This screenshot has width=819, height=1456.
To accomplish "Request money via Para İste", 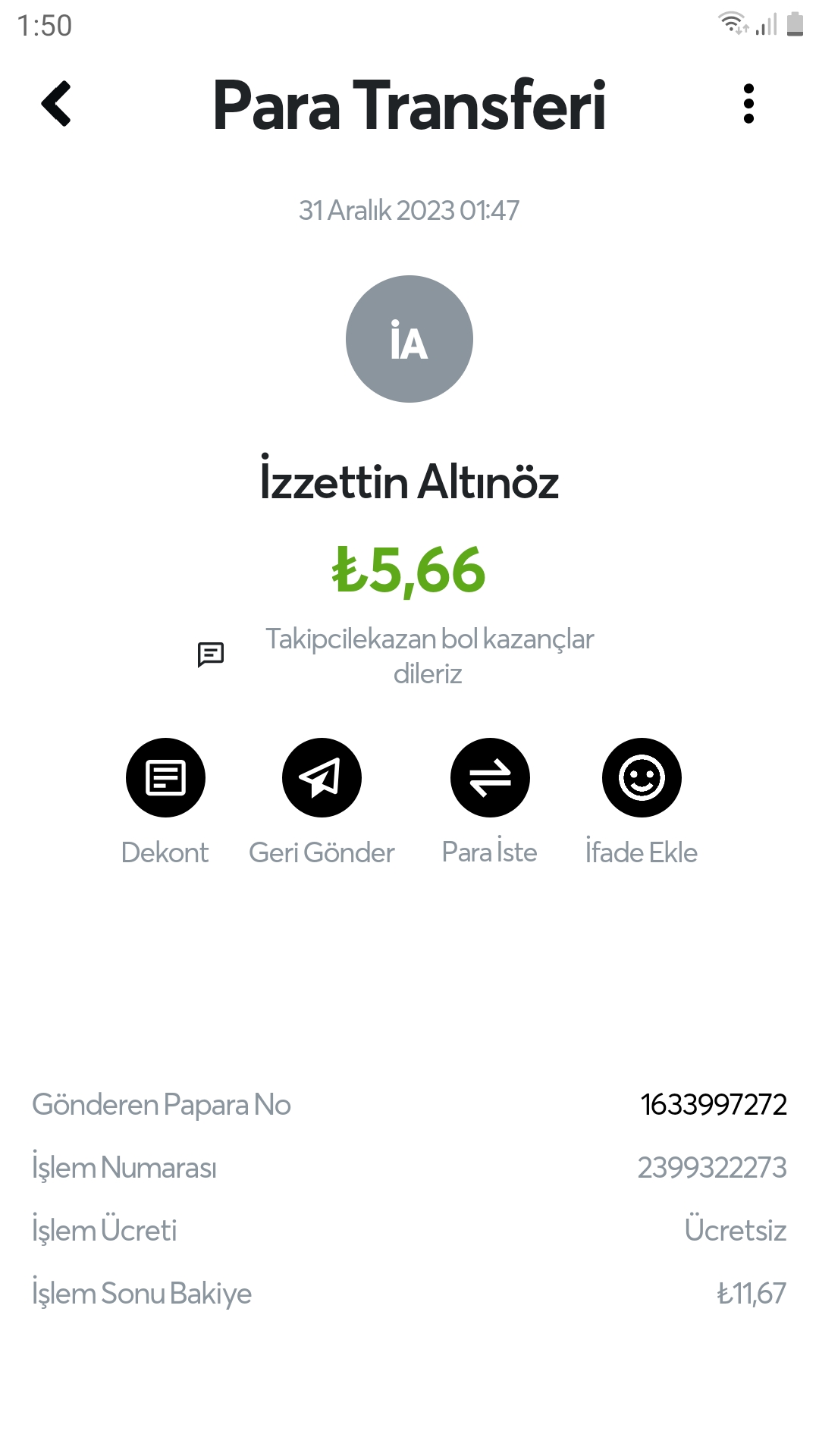I will click(490, 778).
